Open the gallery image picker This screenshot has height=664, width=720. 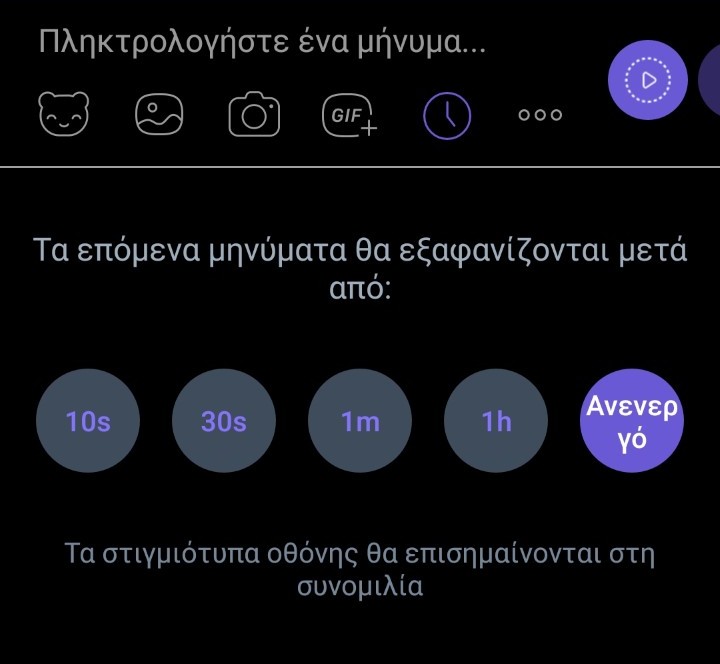(160, 114)
